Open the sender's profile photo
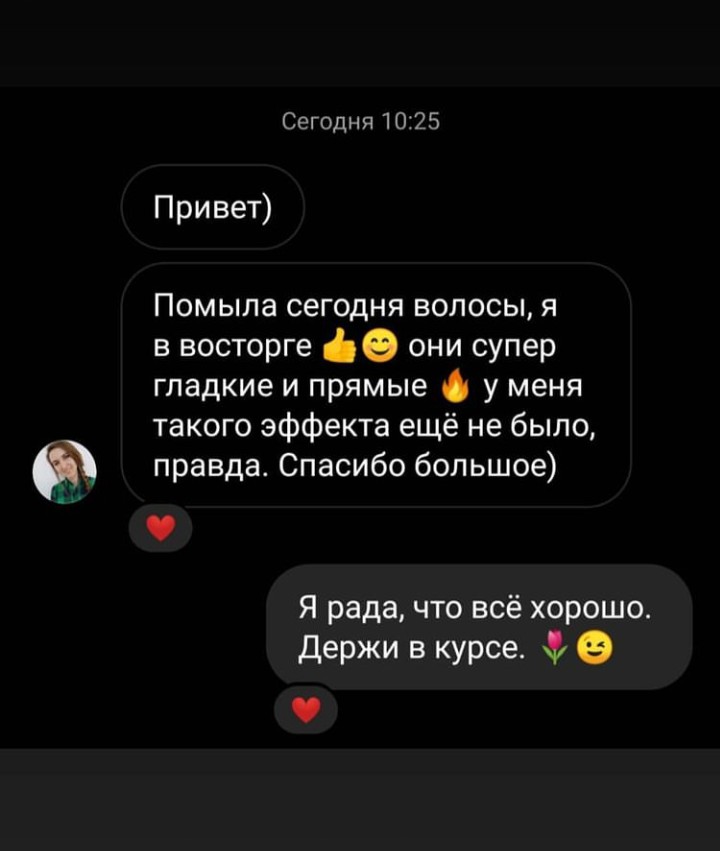 click(65, 472)
